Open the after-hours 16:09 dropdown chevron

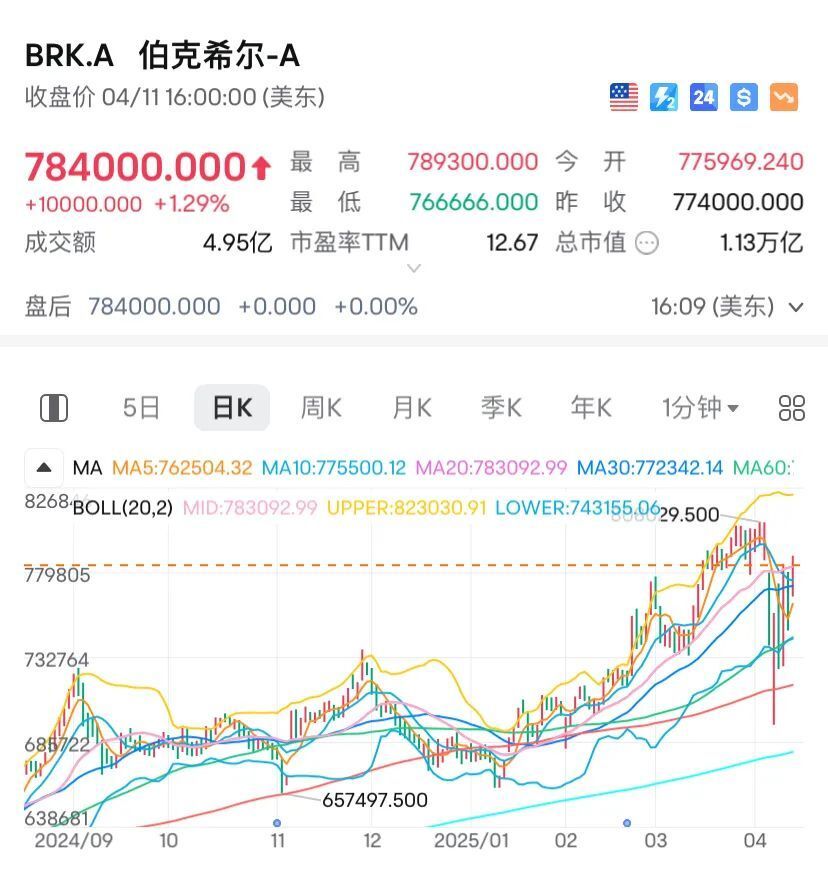point(794,307)
